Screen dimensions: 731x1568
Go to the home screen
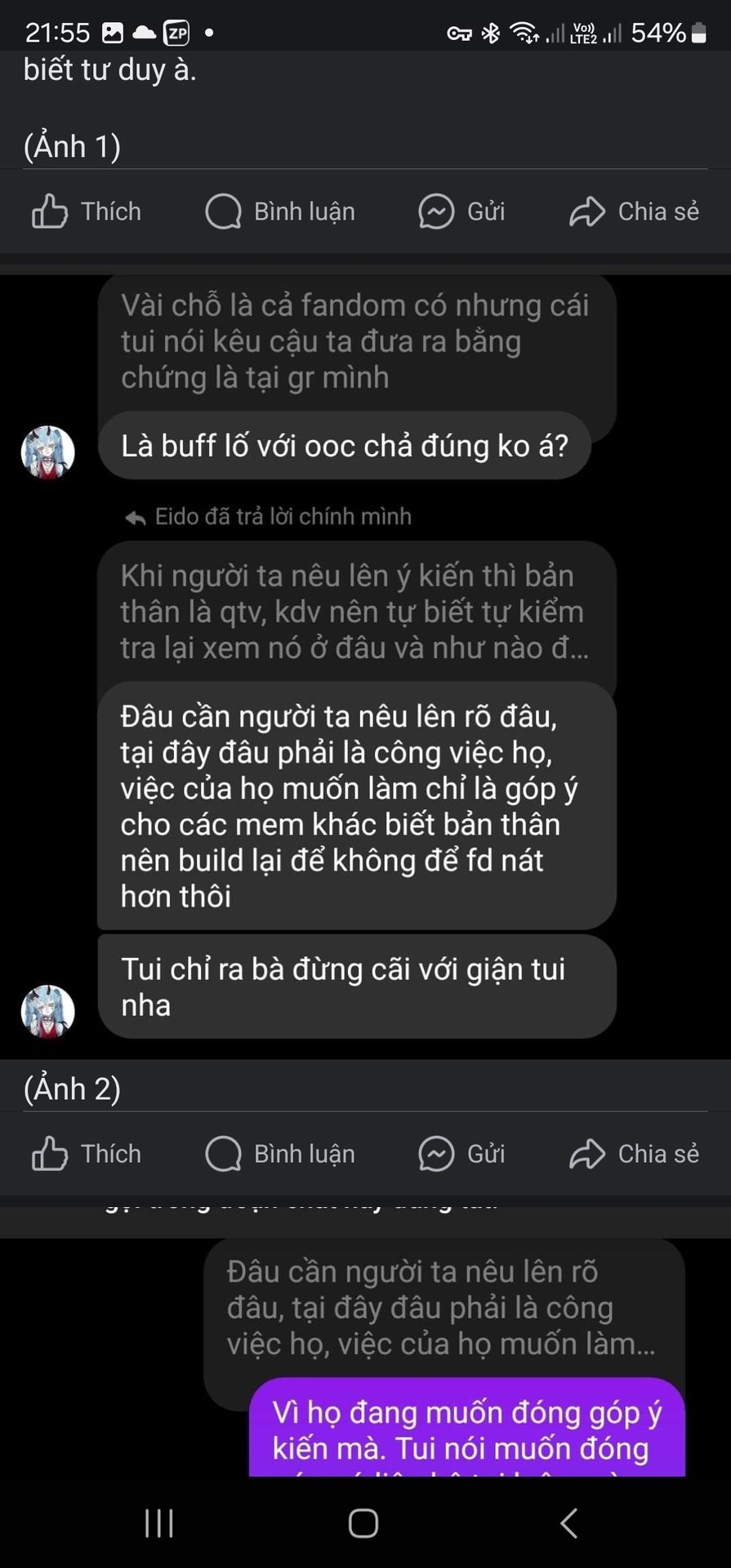[363, 1523]
